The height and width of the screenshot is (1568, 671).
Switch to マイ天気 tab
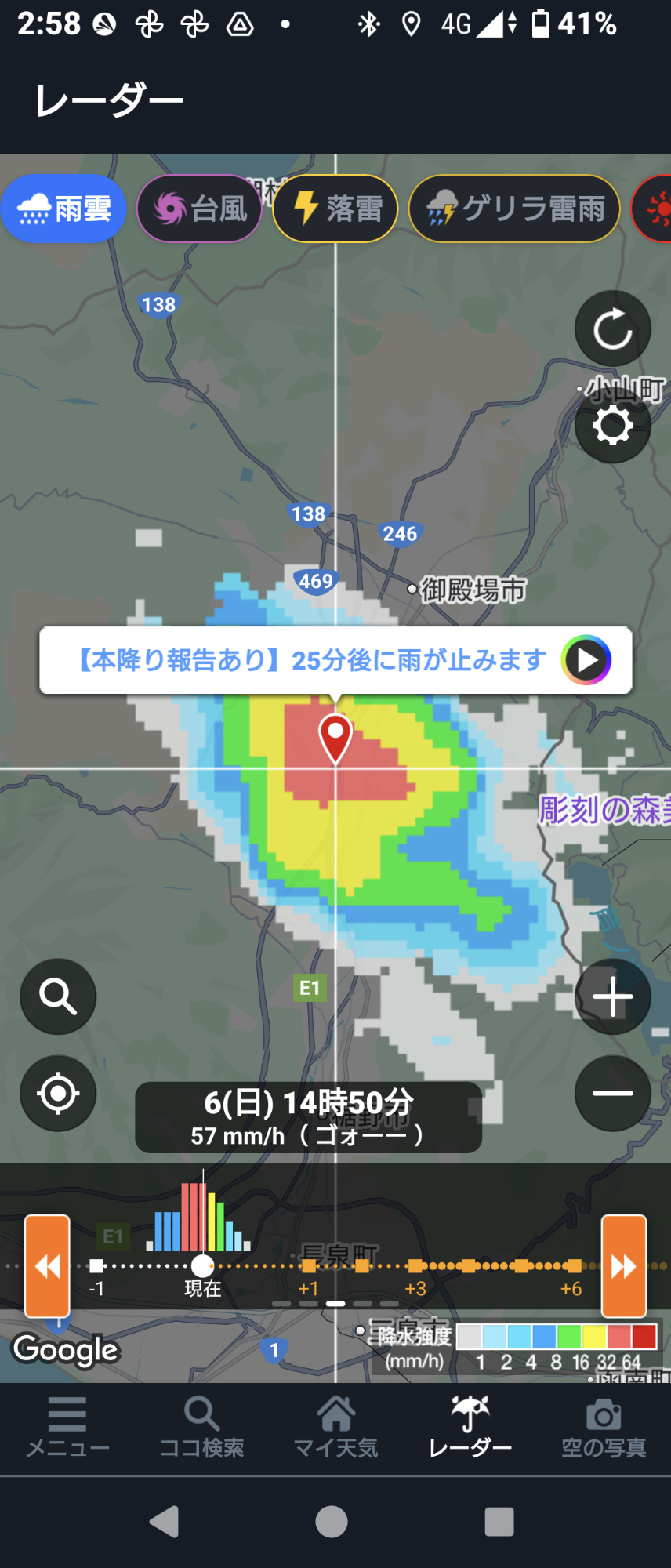[335, 1428]
